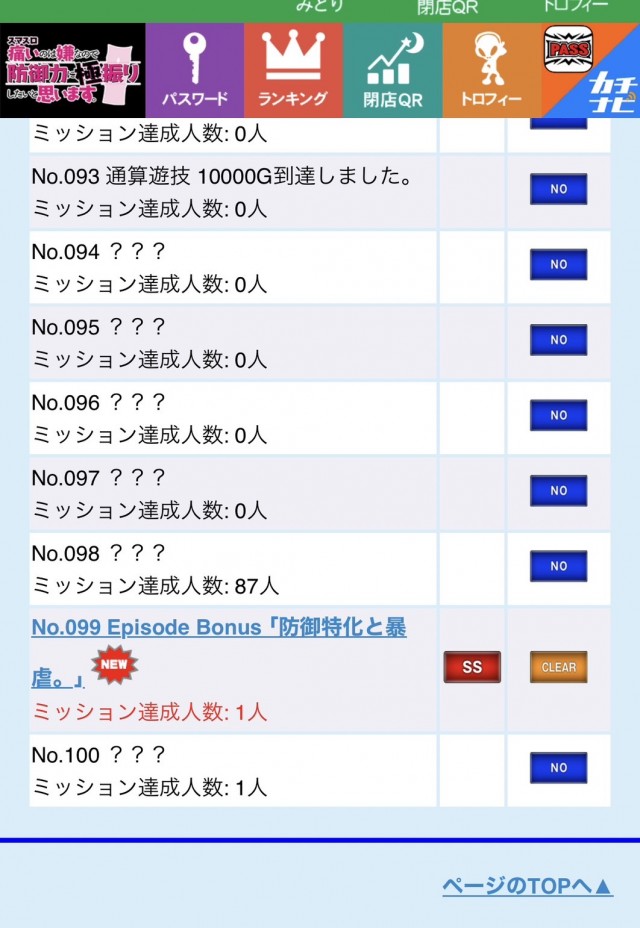Open the game title logo banner
Viewport: 640px width, 928px height.
[72, 70]
